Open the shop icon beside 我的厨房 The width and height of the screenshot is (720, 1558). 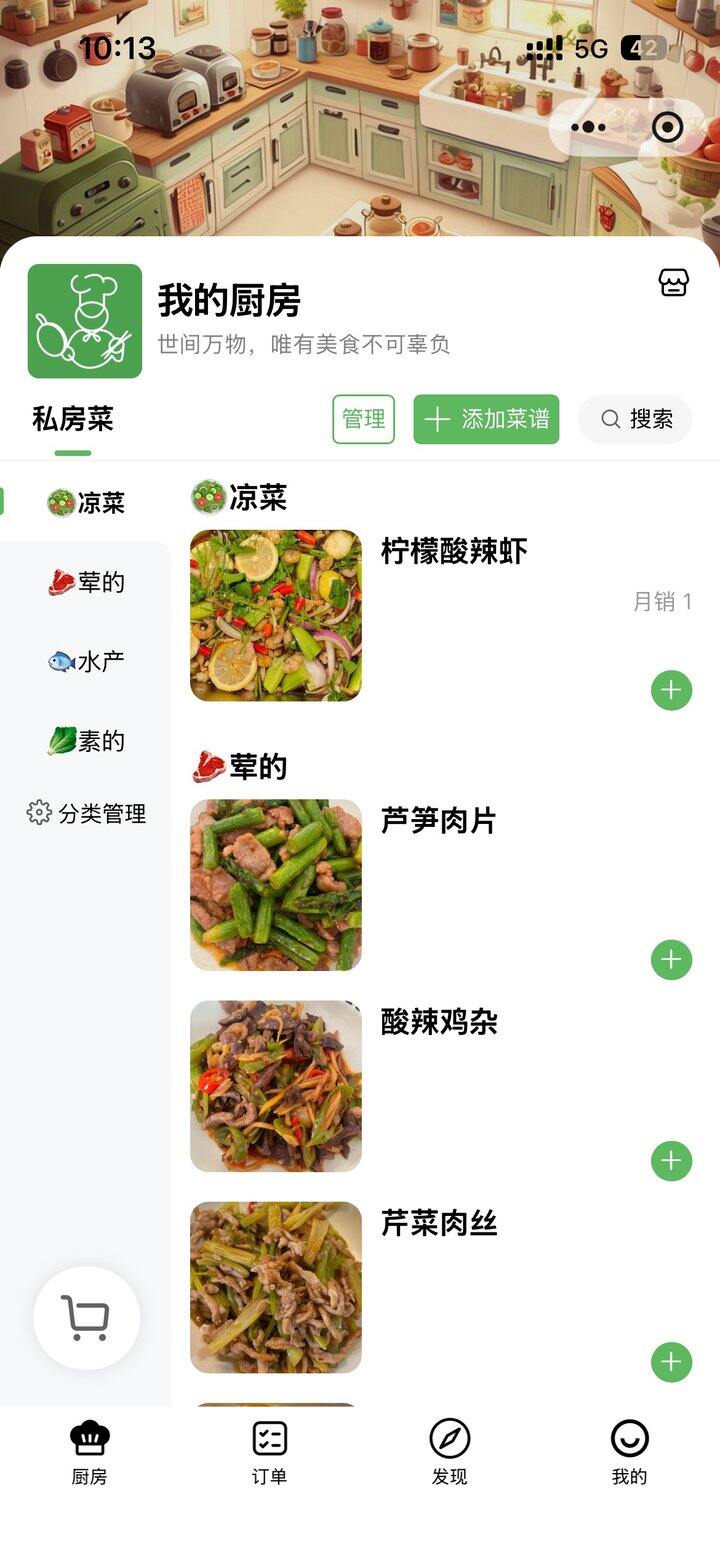tap(674, 283)
